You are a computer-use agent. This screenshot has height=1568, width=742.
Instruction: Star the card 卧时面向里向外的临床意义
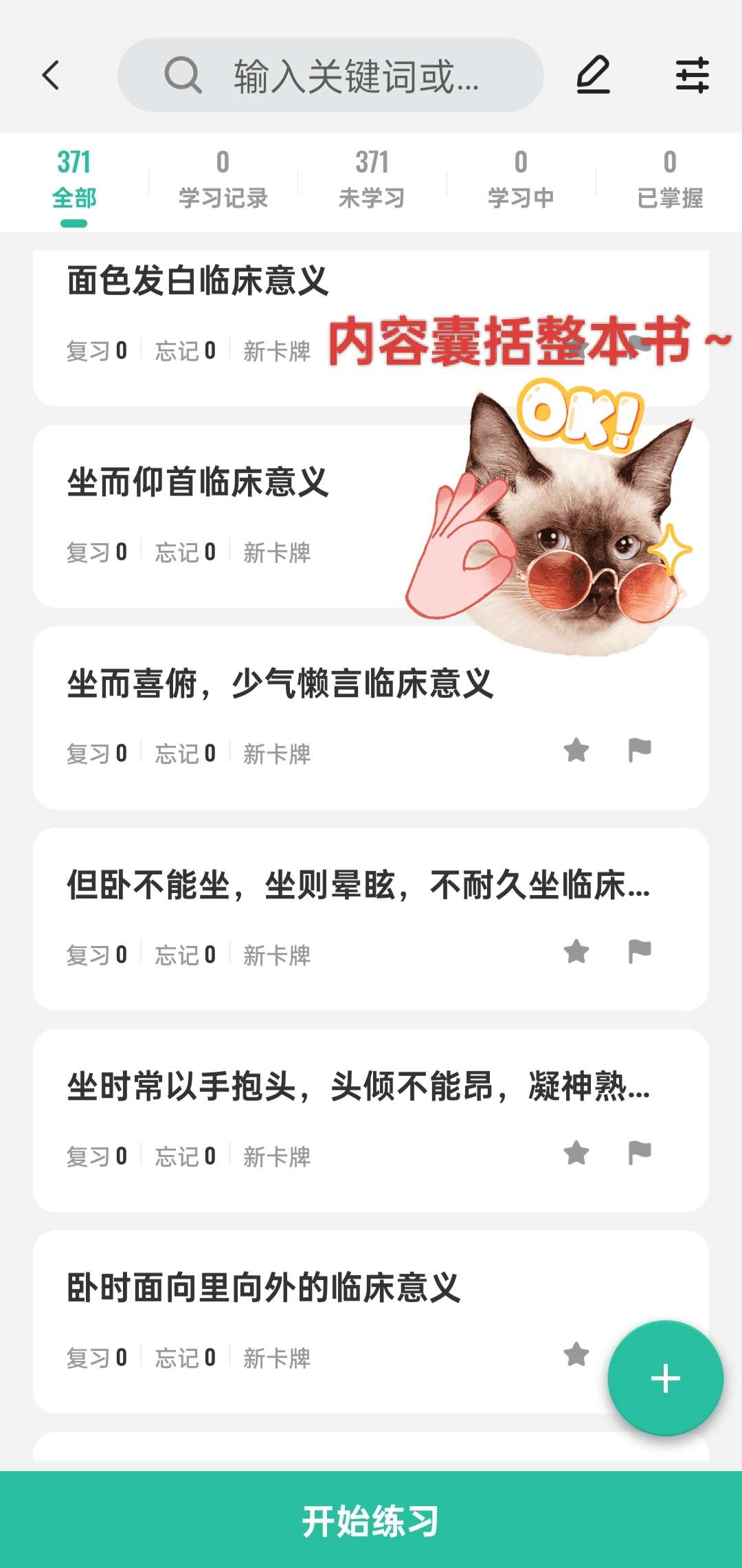(576, 1354)
